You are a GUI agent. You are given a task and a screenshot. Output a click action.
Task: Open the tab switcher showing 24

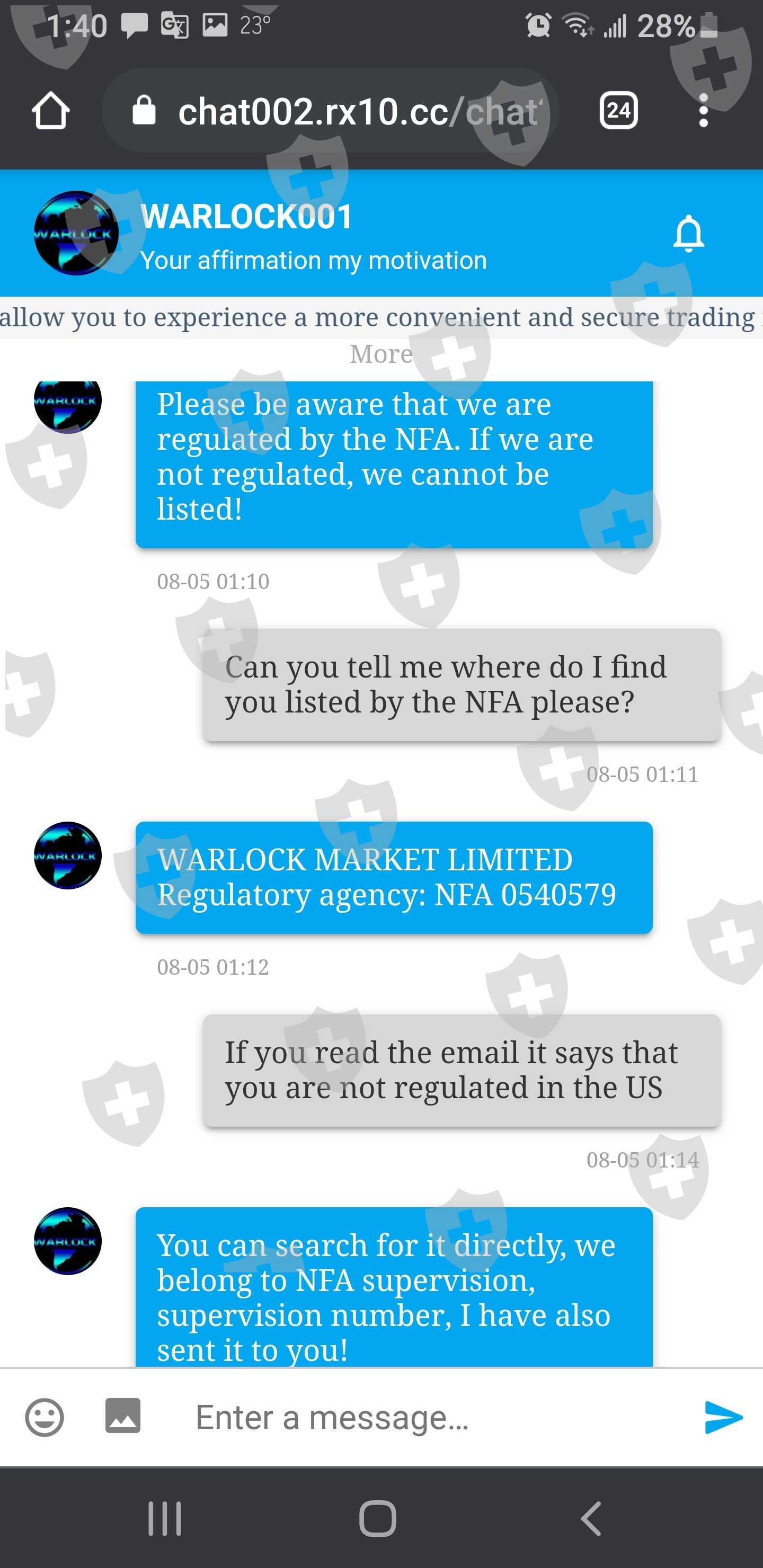[x=619, y=111]
